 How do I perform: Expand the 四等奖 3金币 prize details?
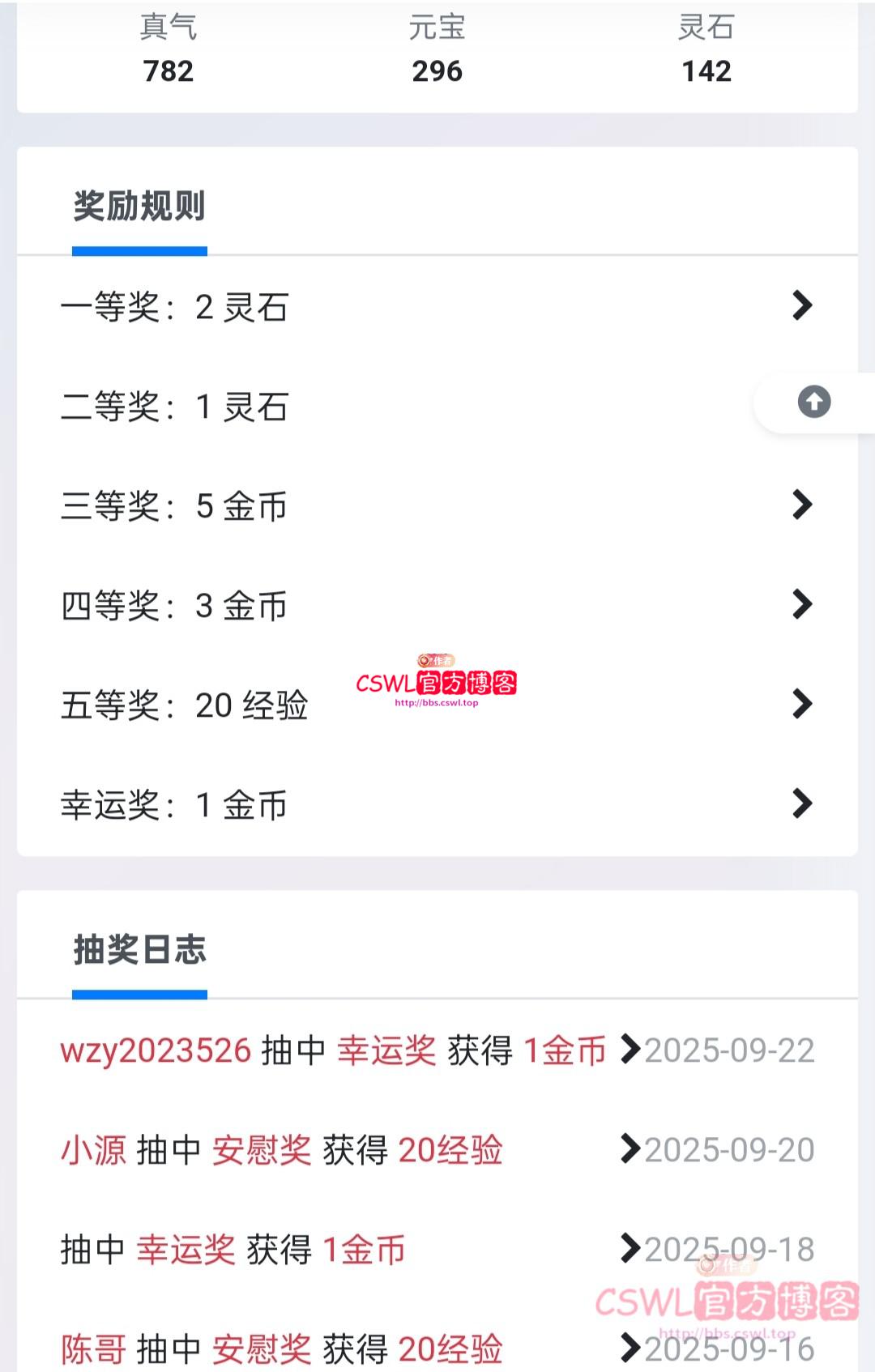[802, 604]
